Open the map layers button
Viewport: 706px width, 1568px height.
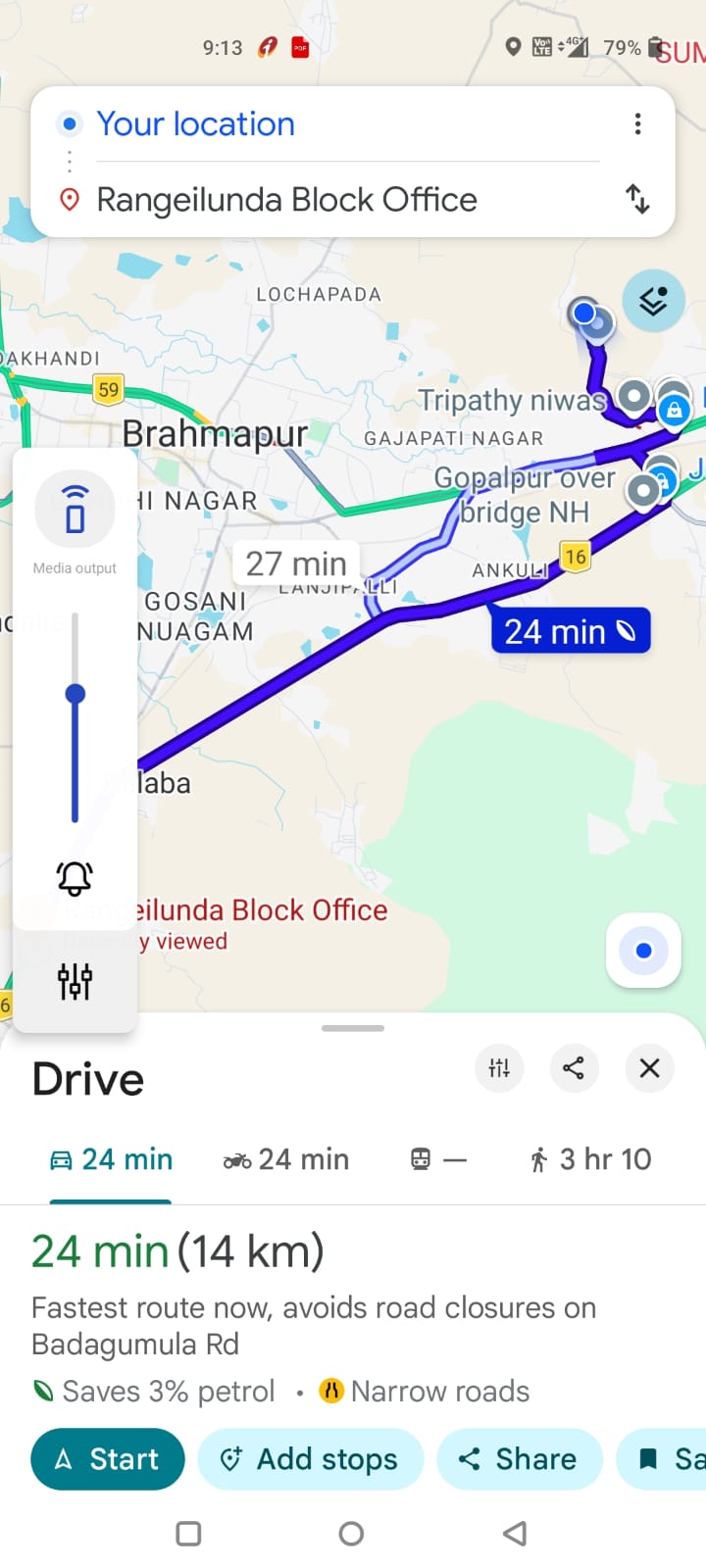[x=653, y=300]
